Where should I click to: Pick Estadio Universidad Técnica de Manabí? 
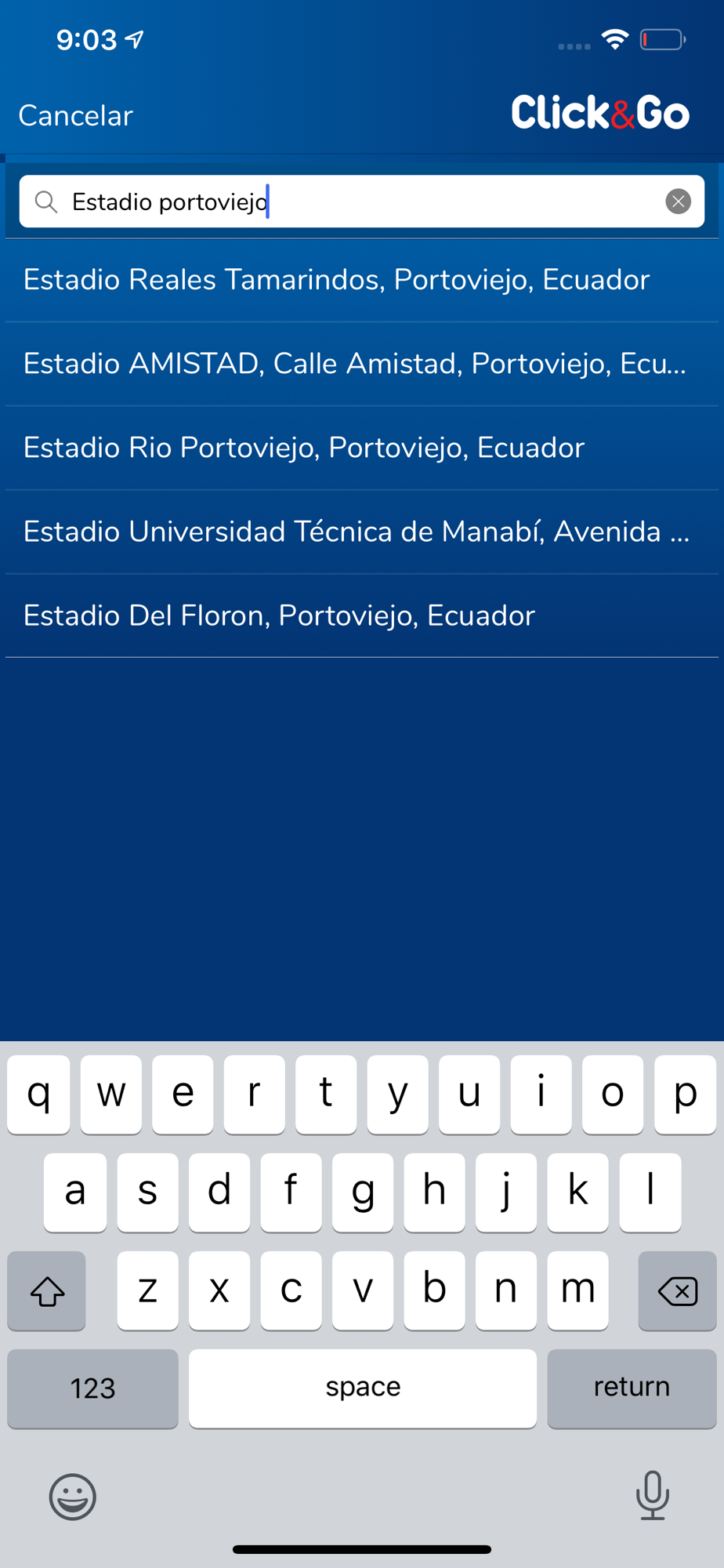pyautogui.click(x=357, y=532)
